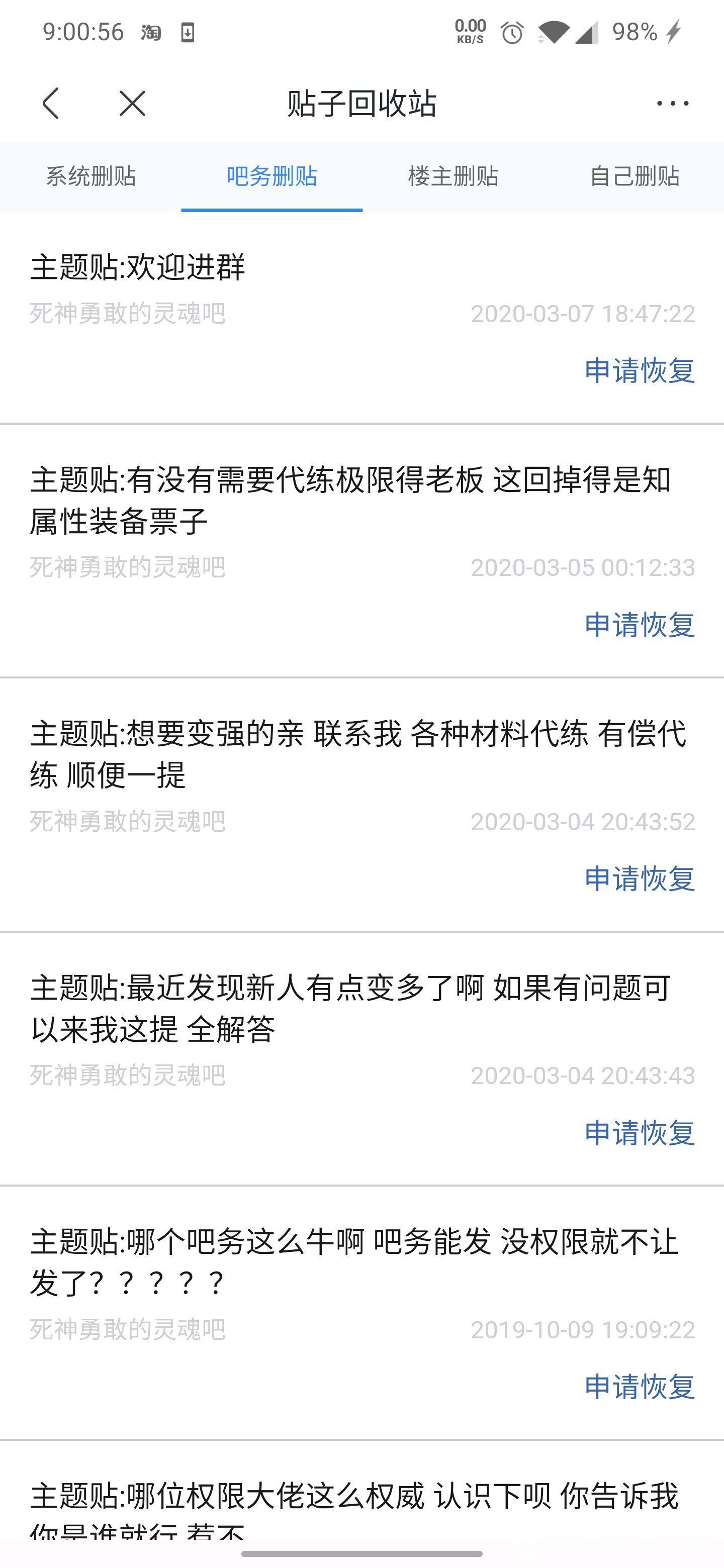Close the 贴子回收站 page with X

pyautogui.click(x=132, y=103)
